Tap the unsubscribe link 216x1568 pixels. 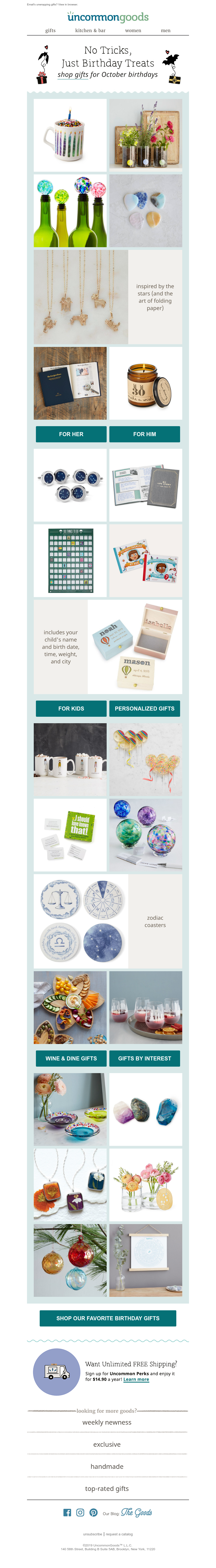pos(93,1535)
